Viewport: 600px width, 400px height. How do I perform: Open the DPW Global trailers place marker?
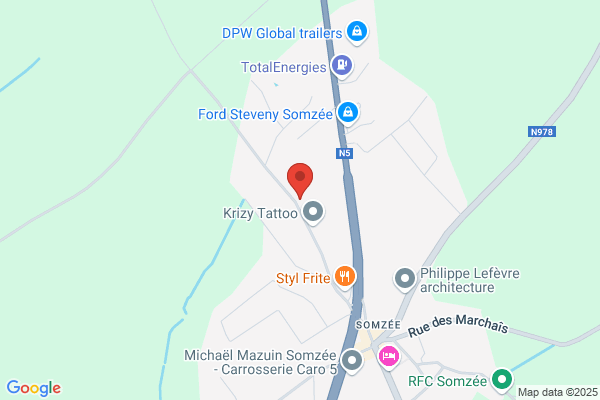click(356, 33)
